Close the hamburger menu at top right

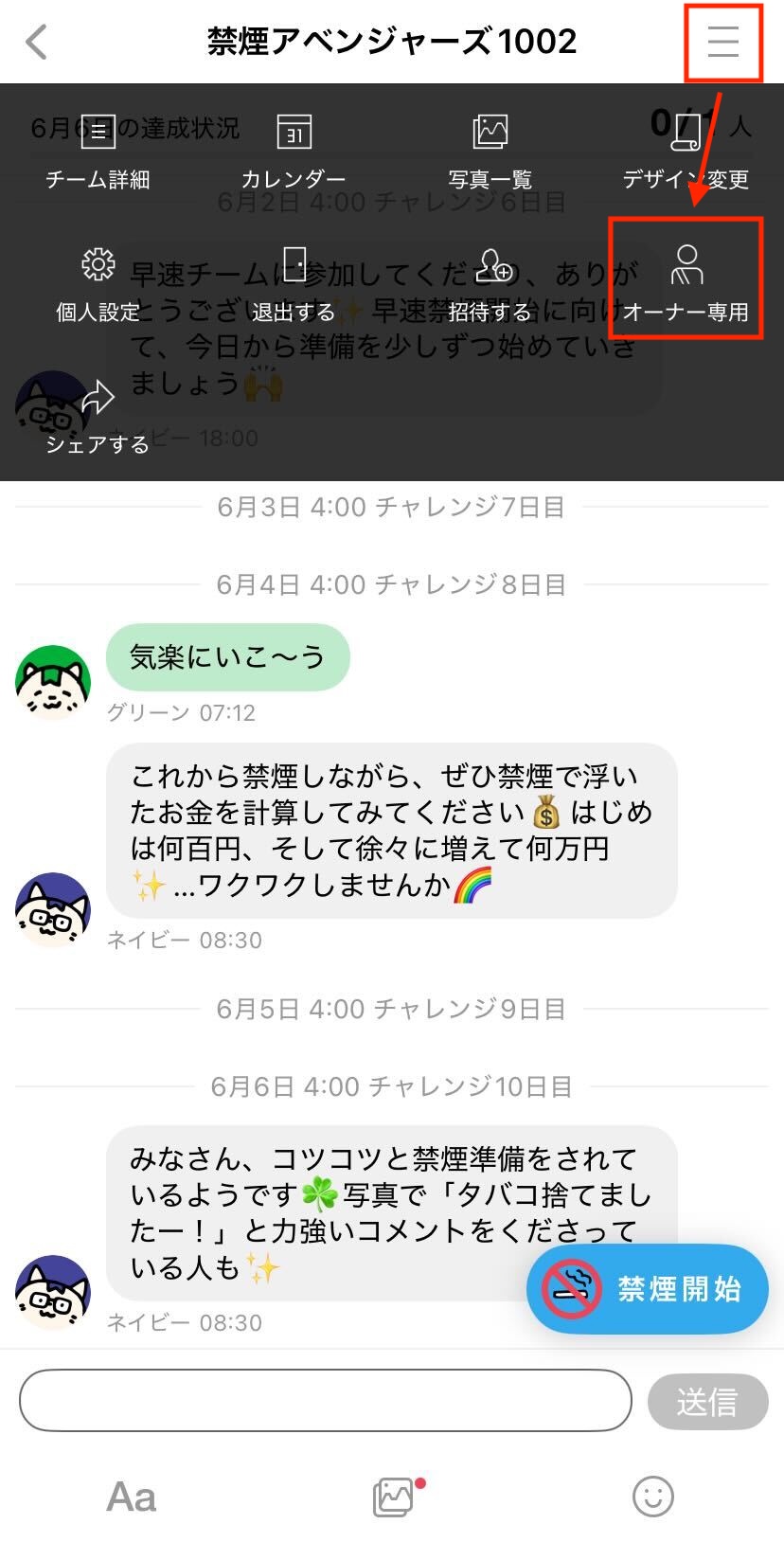723,42
